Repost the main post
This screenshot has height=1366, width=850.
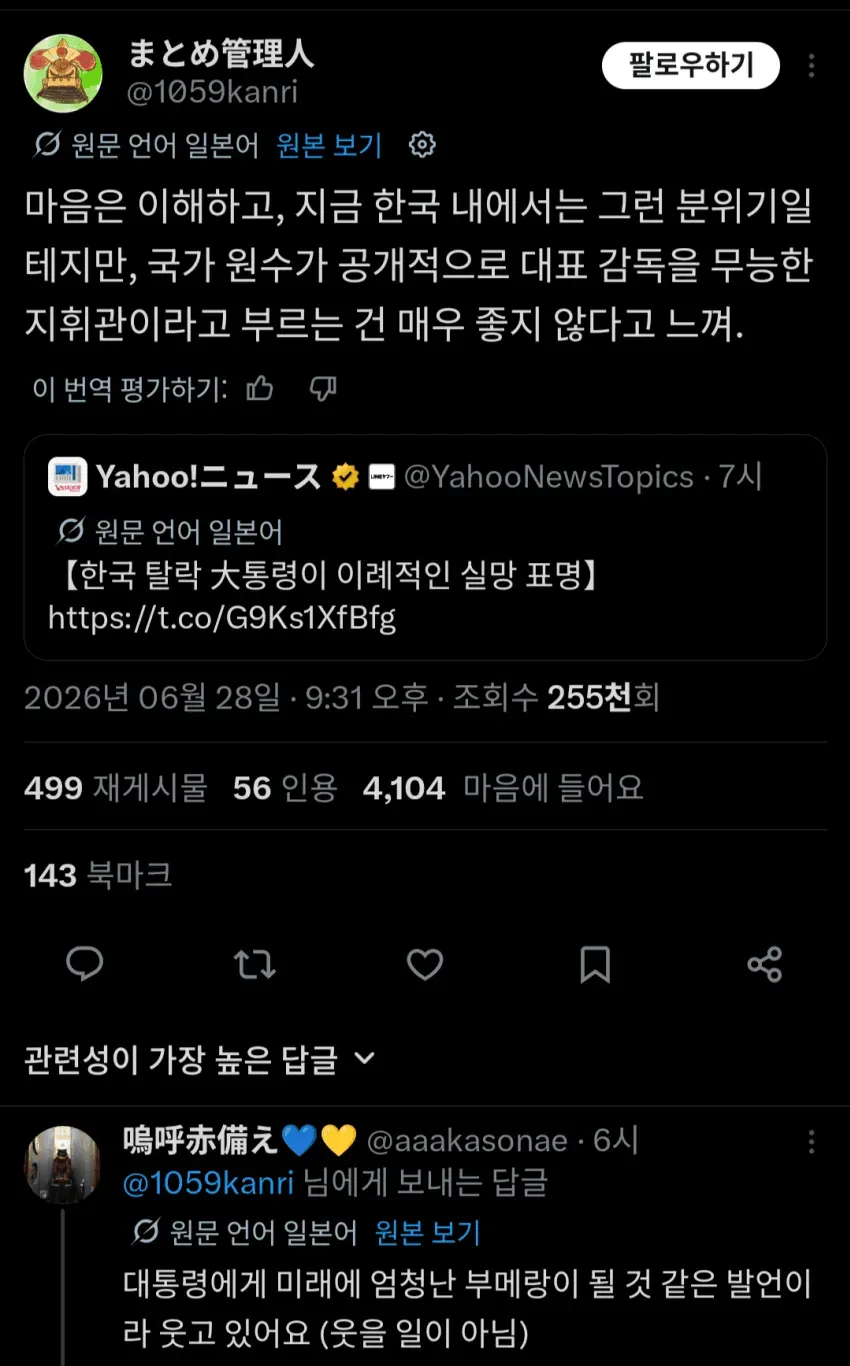[255, 964]
